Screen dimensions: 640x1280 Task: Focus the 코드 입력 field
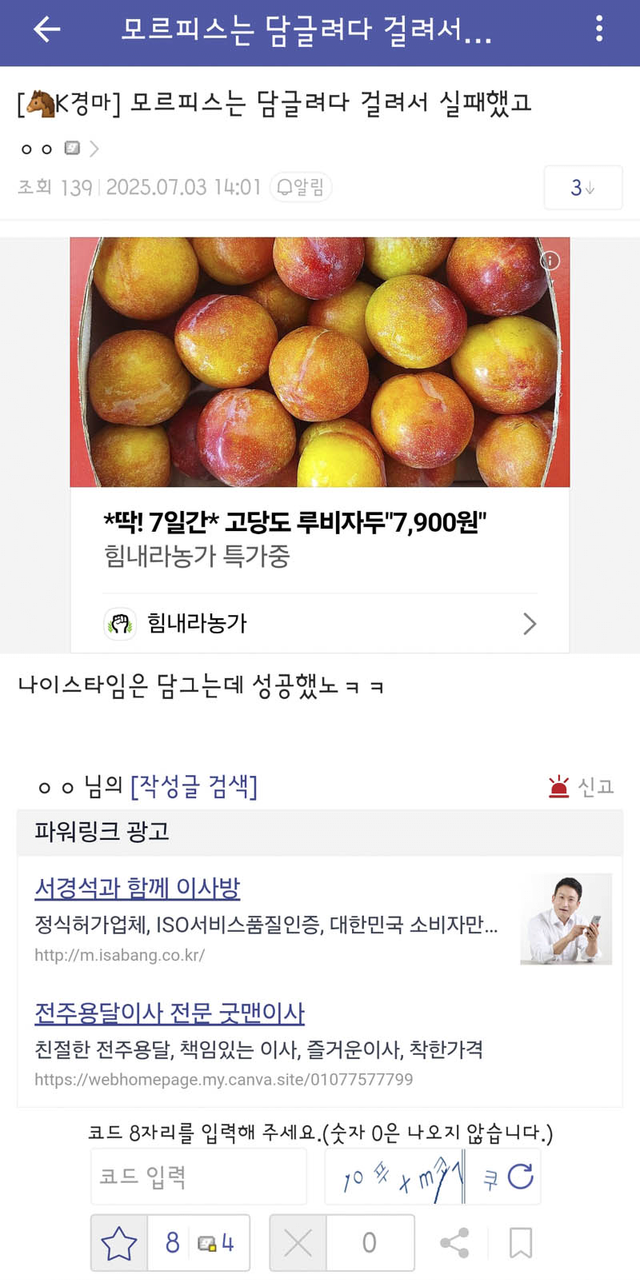(x=198, y=1177)
